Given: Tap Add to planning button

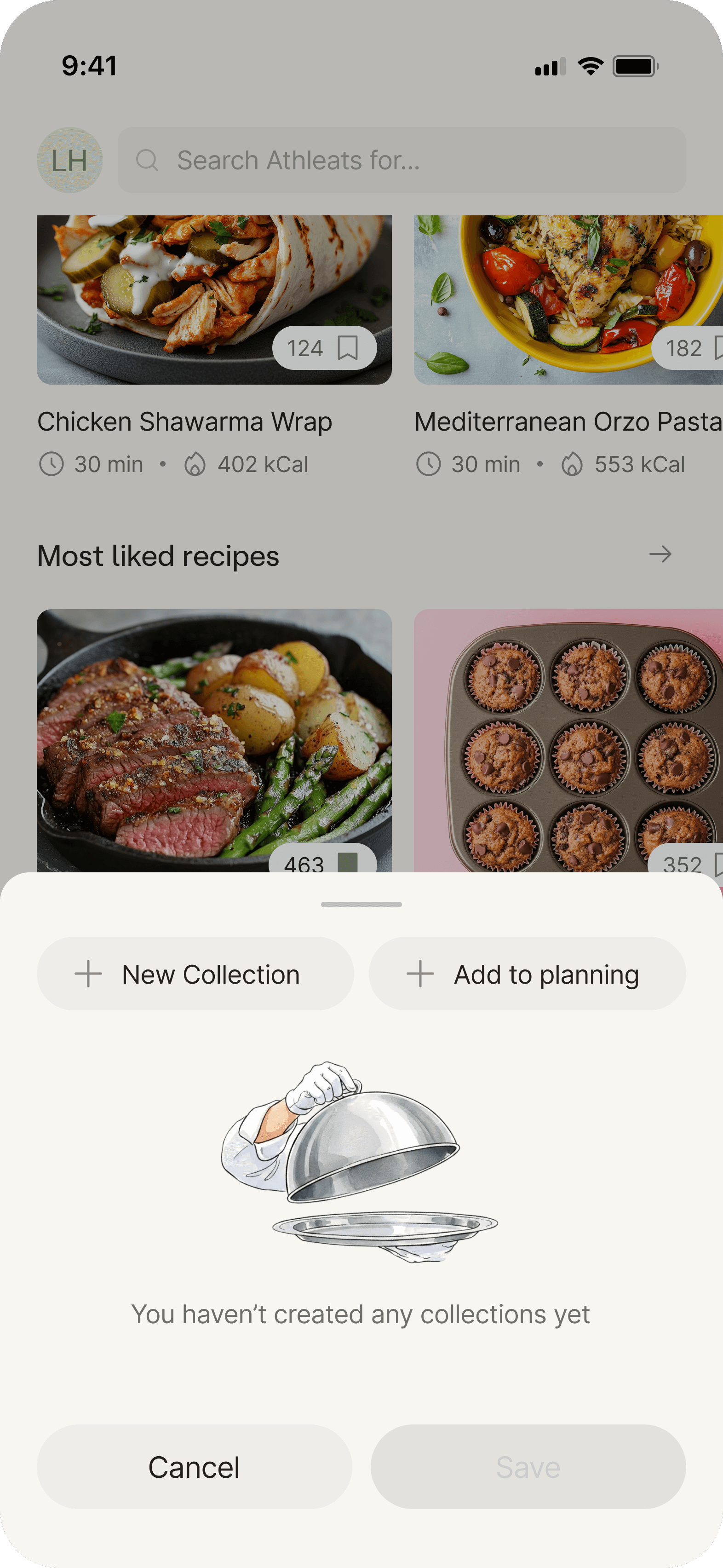Looking at the screenshot, I should [x=527, y=974].
